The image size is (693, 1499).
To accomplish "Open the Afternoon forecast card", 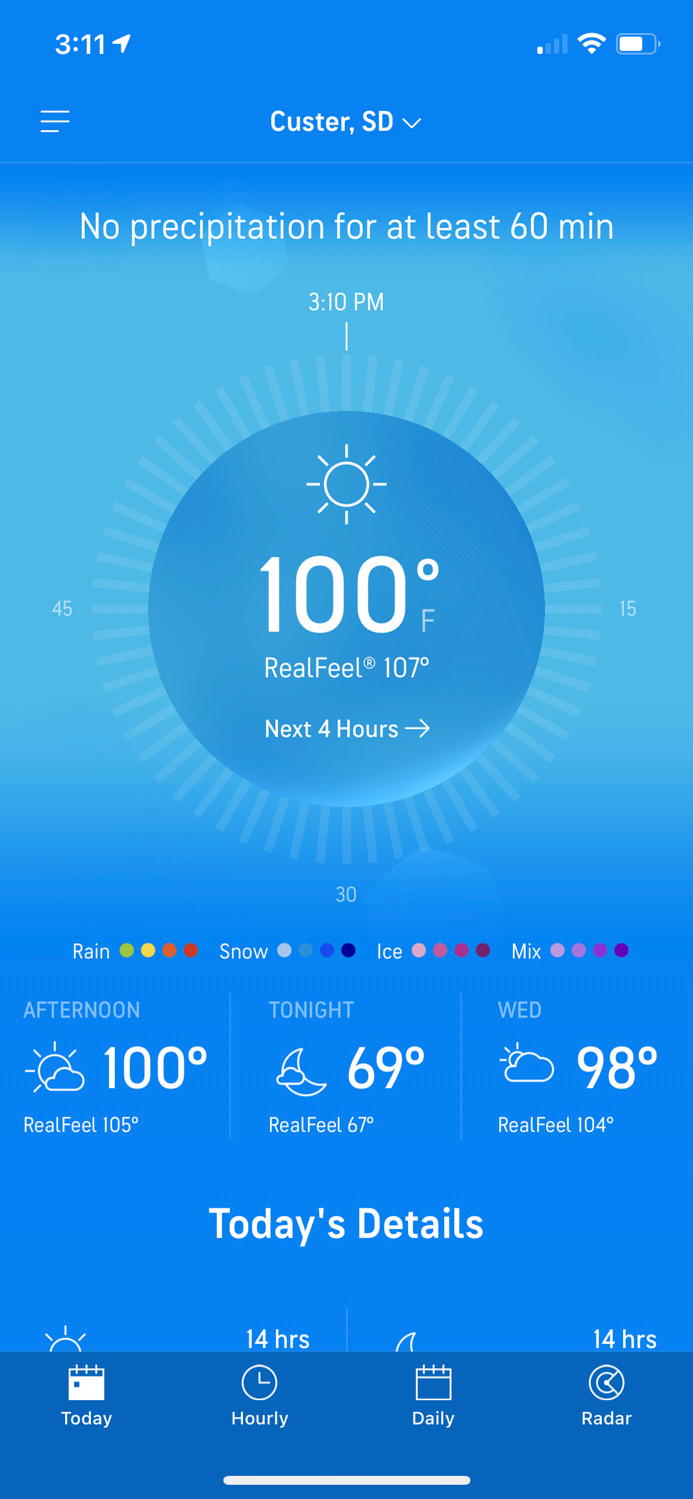I will [x=116, y=1067].
